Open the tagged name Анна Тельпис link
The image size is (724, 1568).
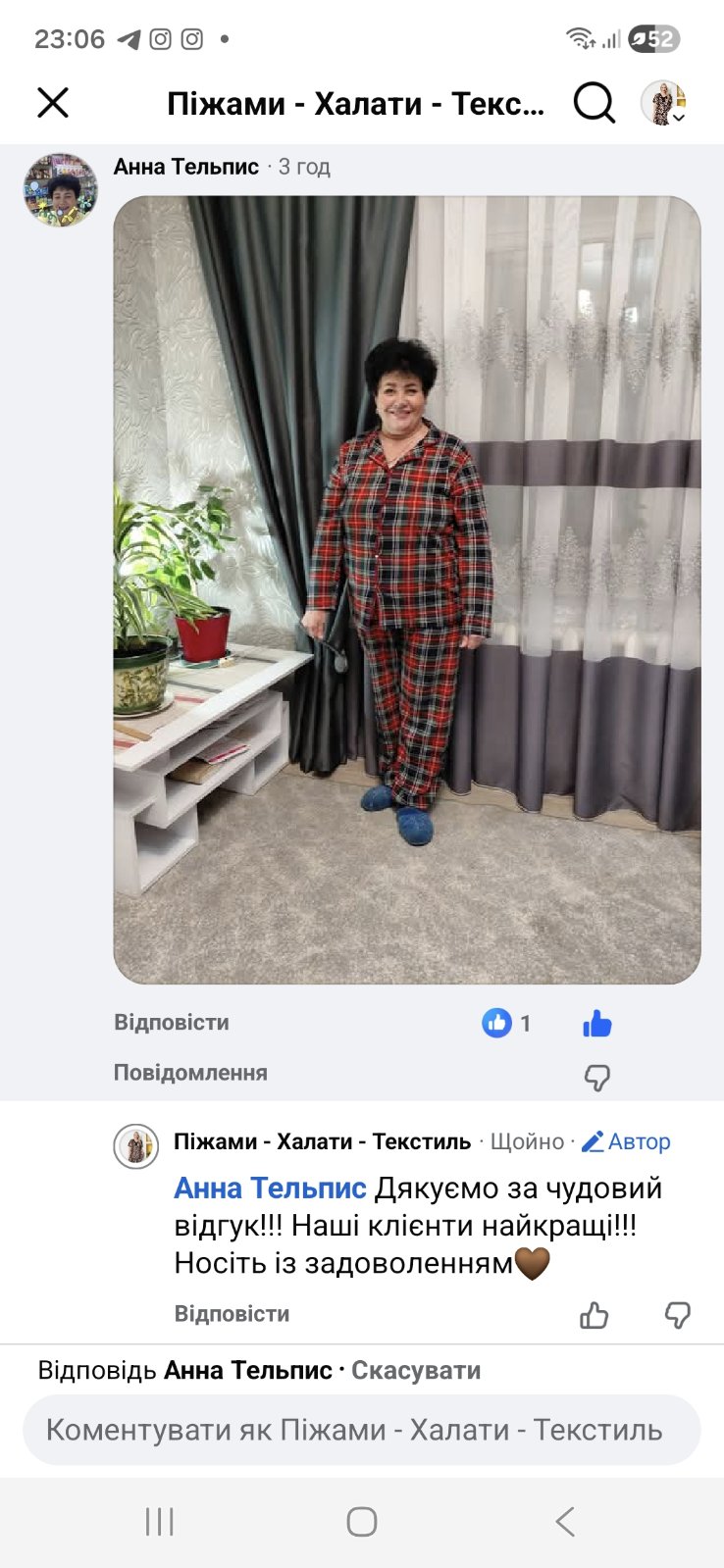(x=270, y=1189)
